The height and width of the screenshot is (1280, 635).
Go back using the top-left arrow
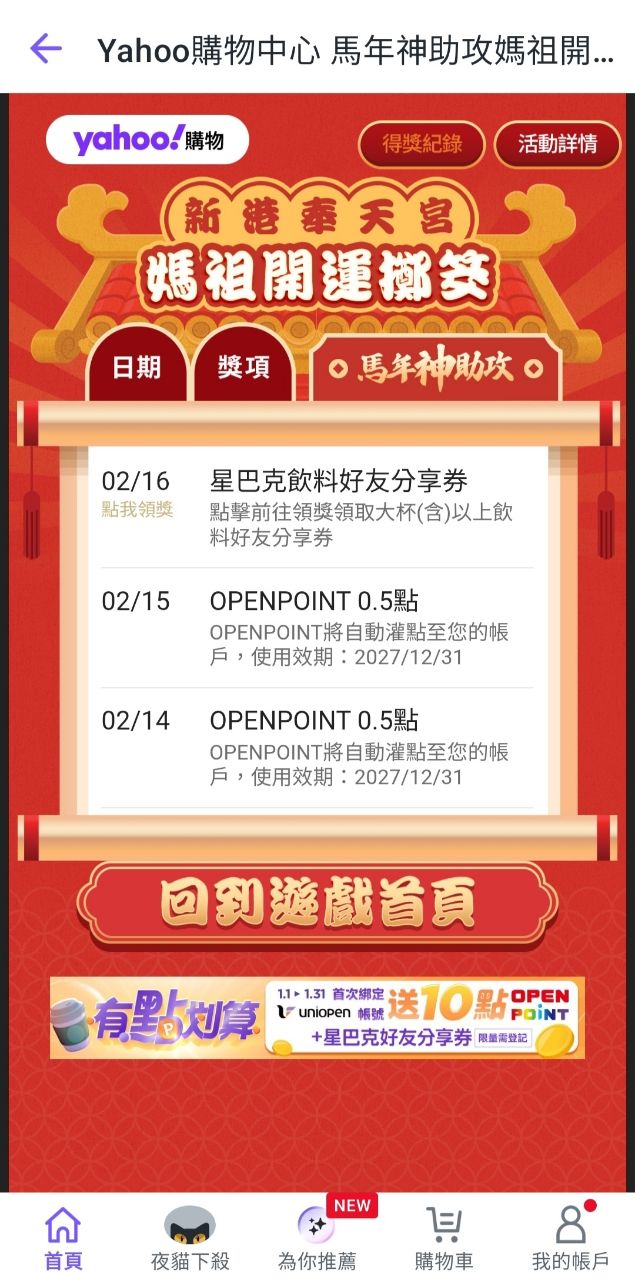coord(46,47)
